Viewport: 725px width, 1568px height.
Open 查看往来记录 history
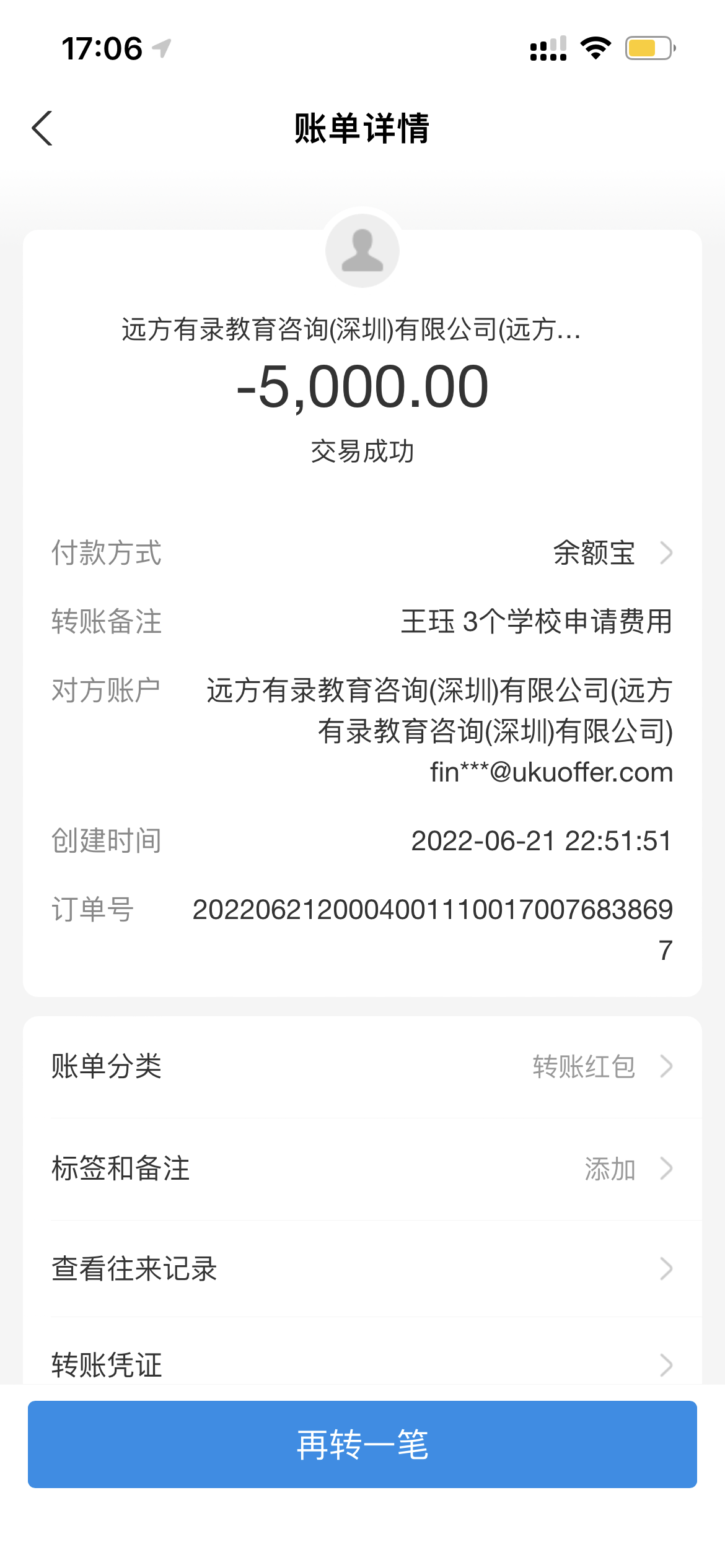click(362, 1268)
